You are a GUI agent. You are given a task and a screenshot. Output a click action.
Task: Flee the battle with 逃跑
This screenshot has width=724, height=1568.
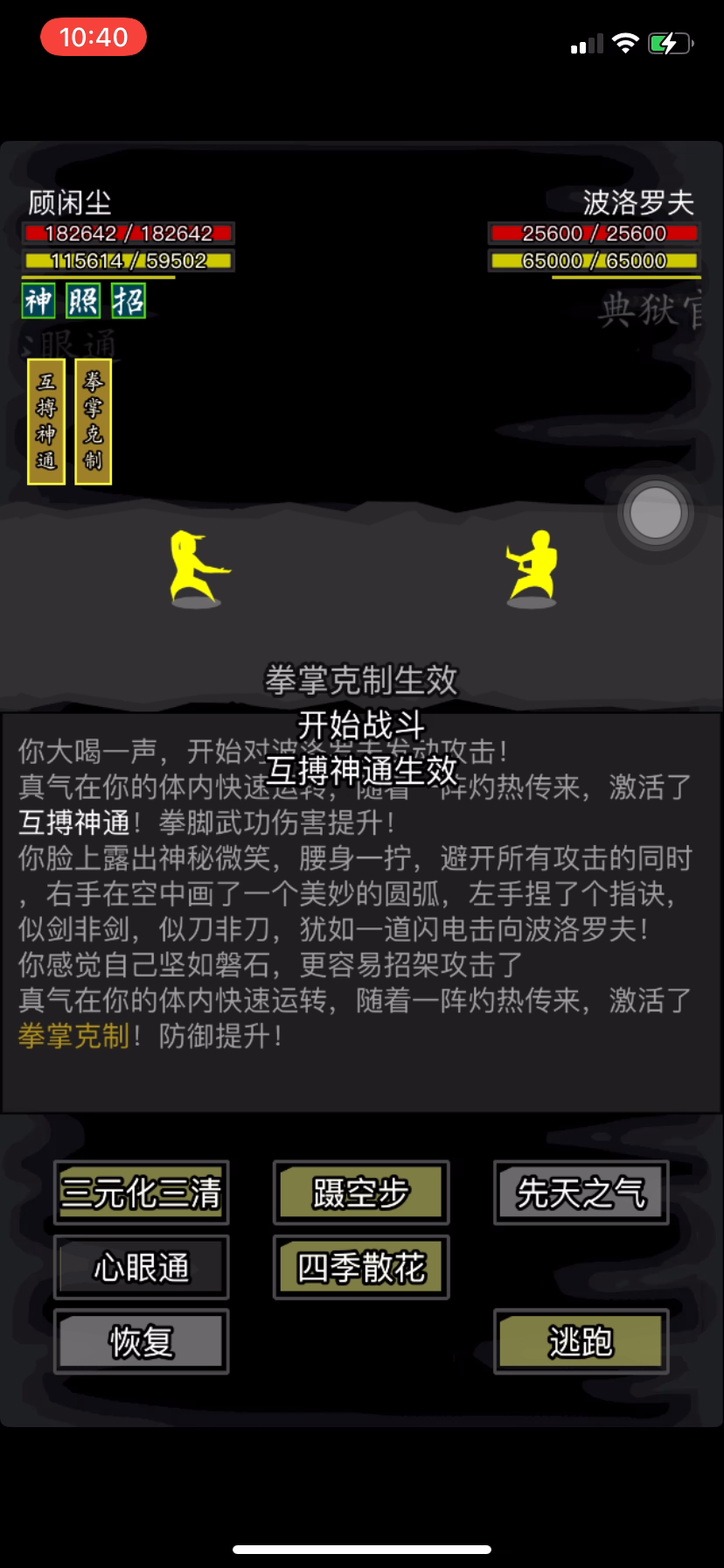[x=581, y=1340]
